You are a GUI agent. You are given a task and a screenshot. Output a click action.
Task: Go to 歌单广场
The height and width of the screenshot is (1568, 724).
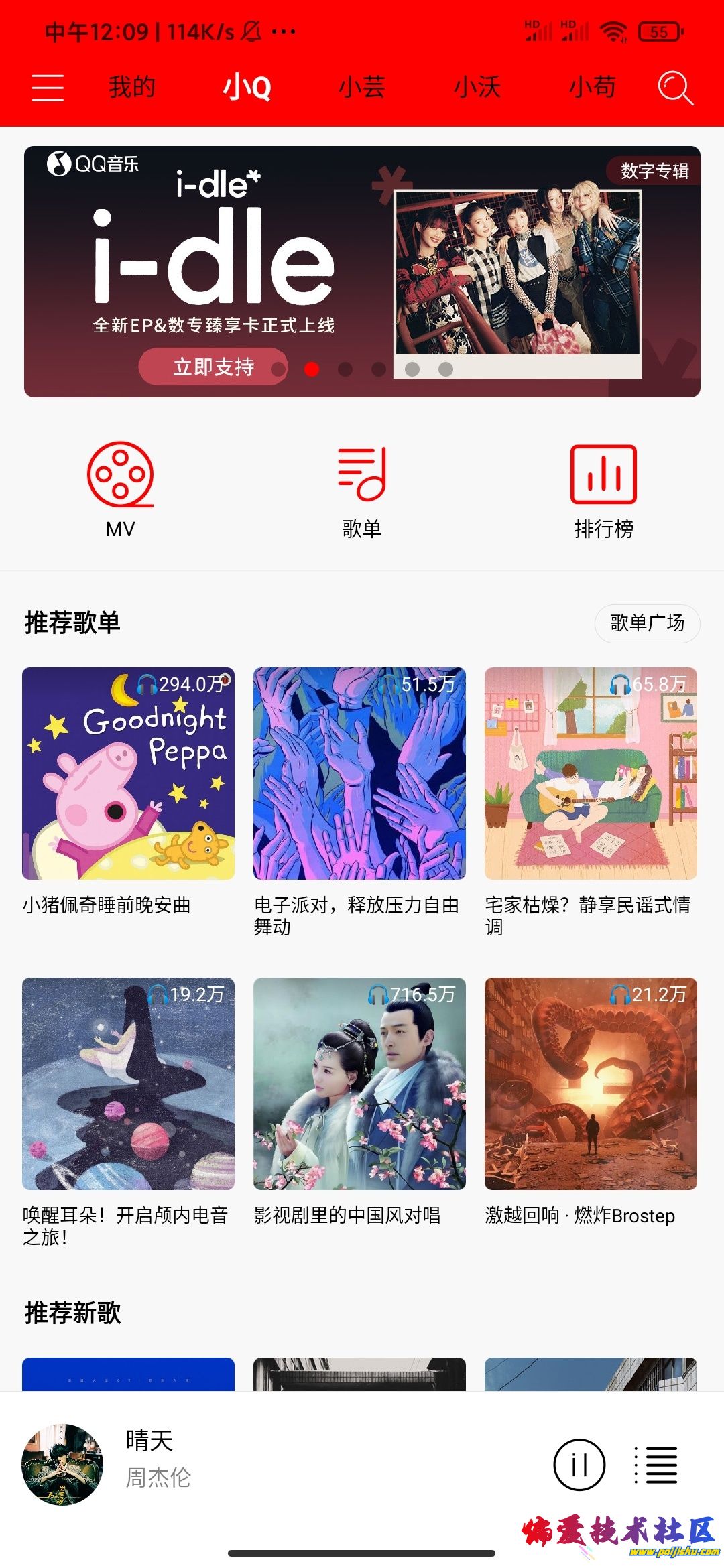click(x=647, y=623)
